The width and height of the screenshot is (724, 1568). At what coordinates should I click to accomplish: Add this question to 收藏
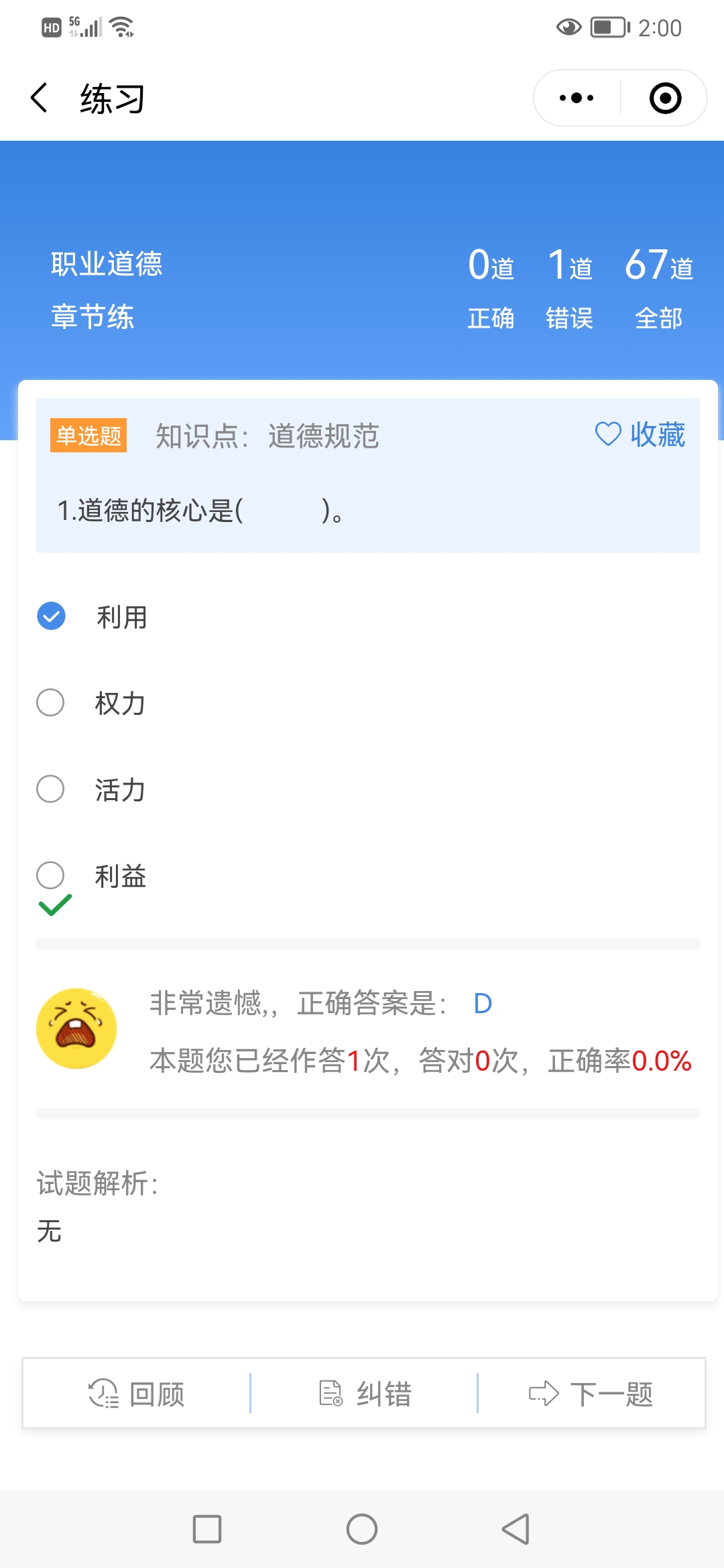point(640,435)
